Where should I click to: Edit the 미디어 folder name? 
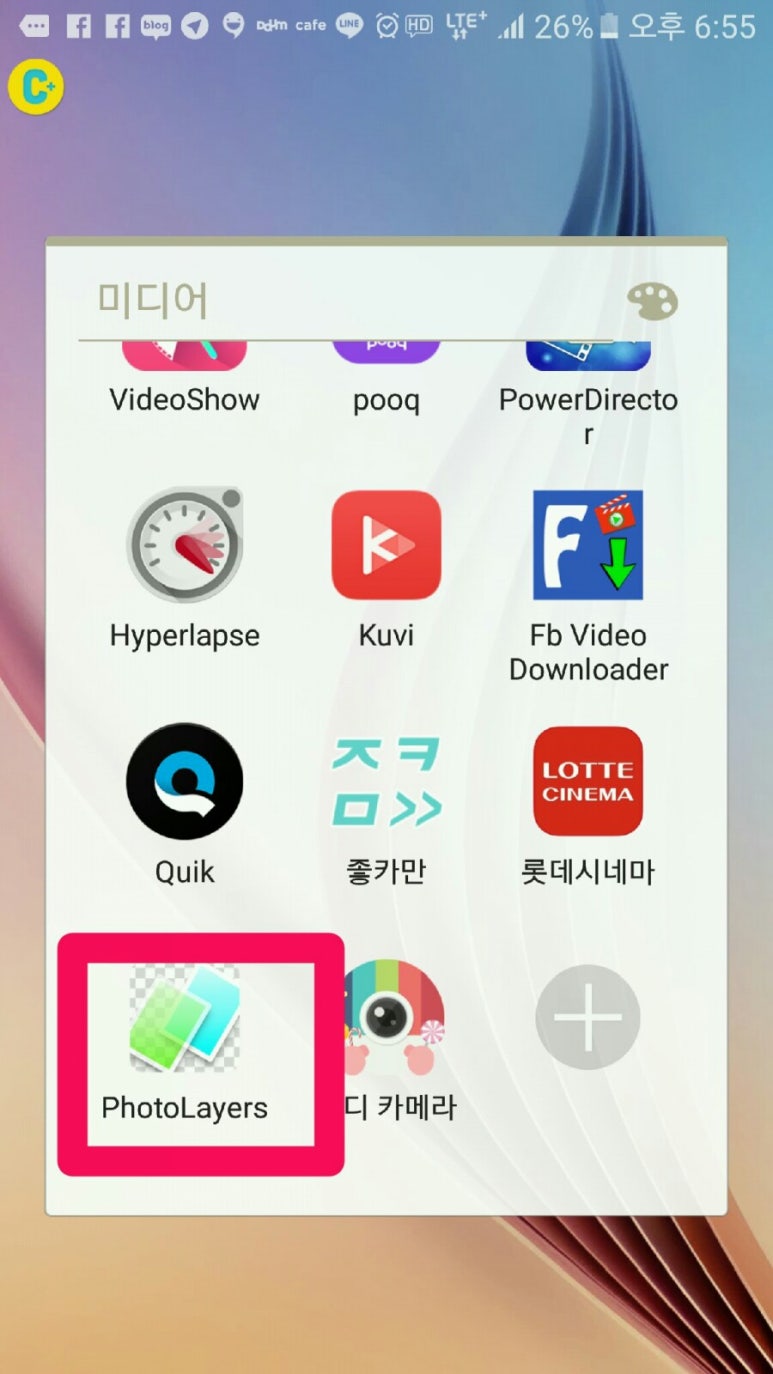coord(300,301)
